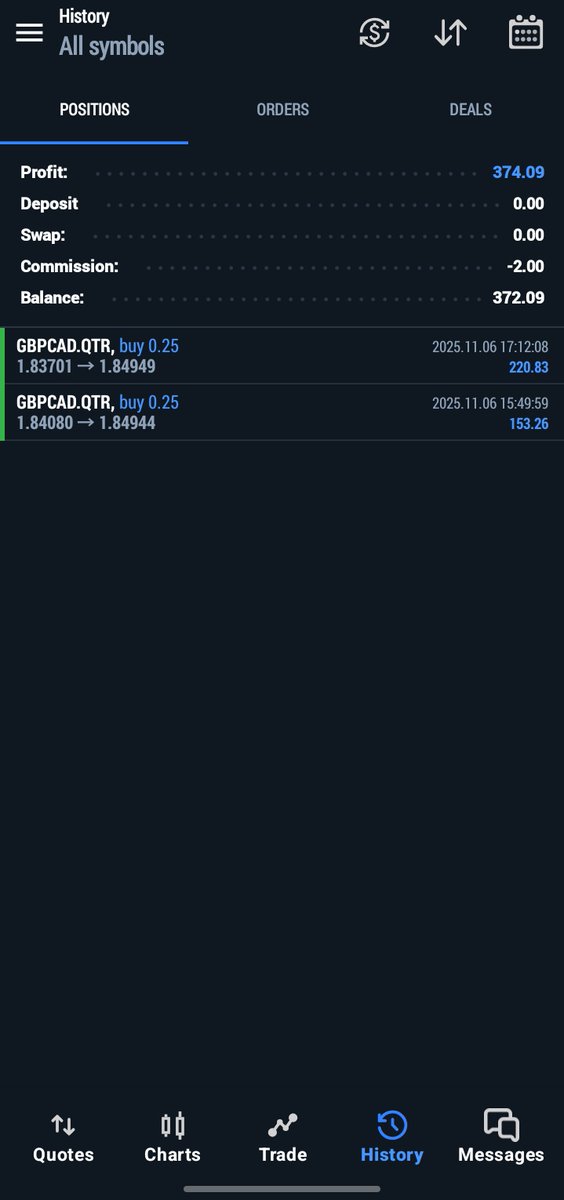Open the GBPCAD position with profit 220.83
Viewport: 564px width, 1200px height.
(x=282, y=356)
